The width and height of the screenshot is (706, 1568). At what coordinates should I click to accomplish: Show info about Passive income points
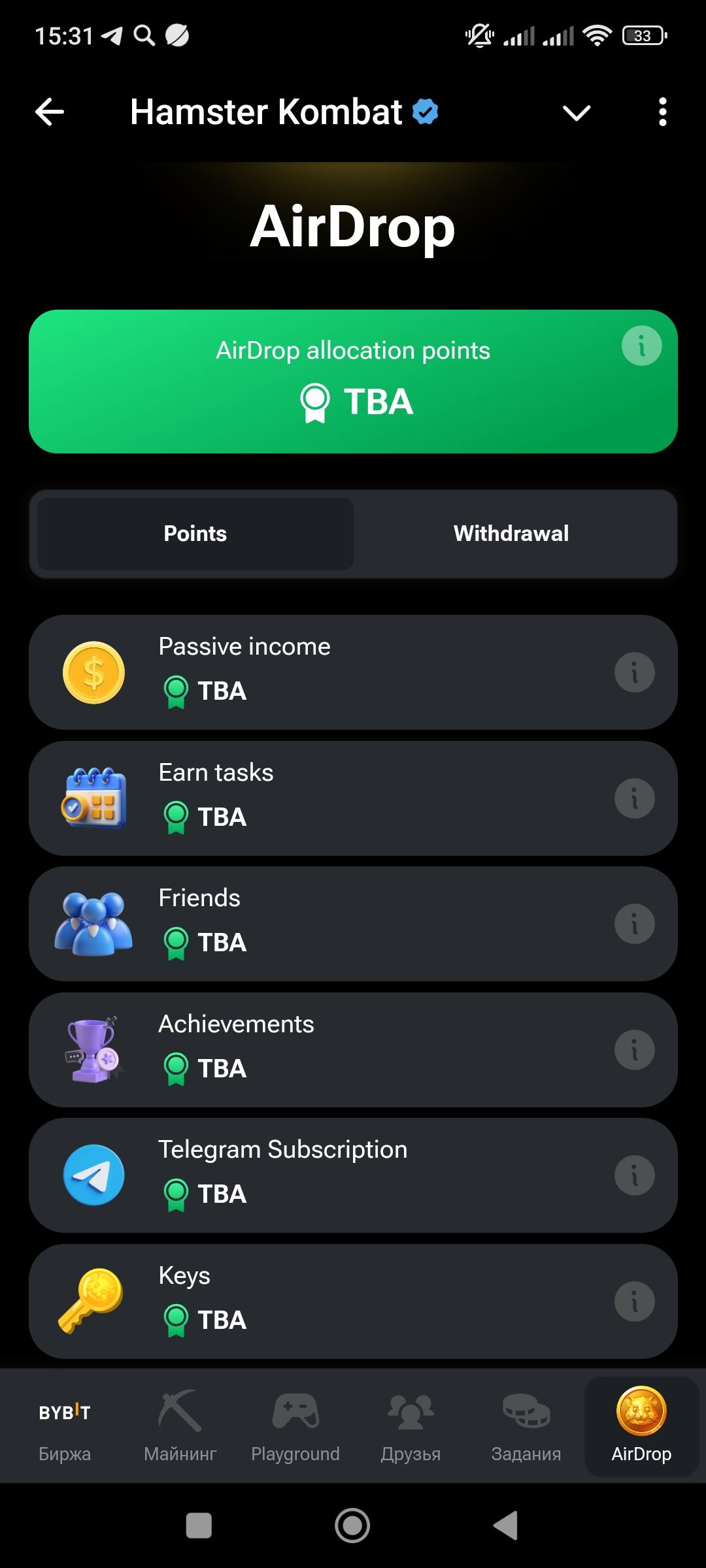[635, 672]
